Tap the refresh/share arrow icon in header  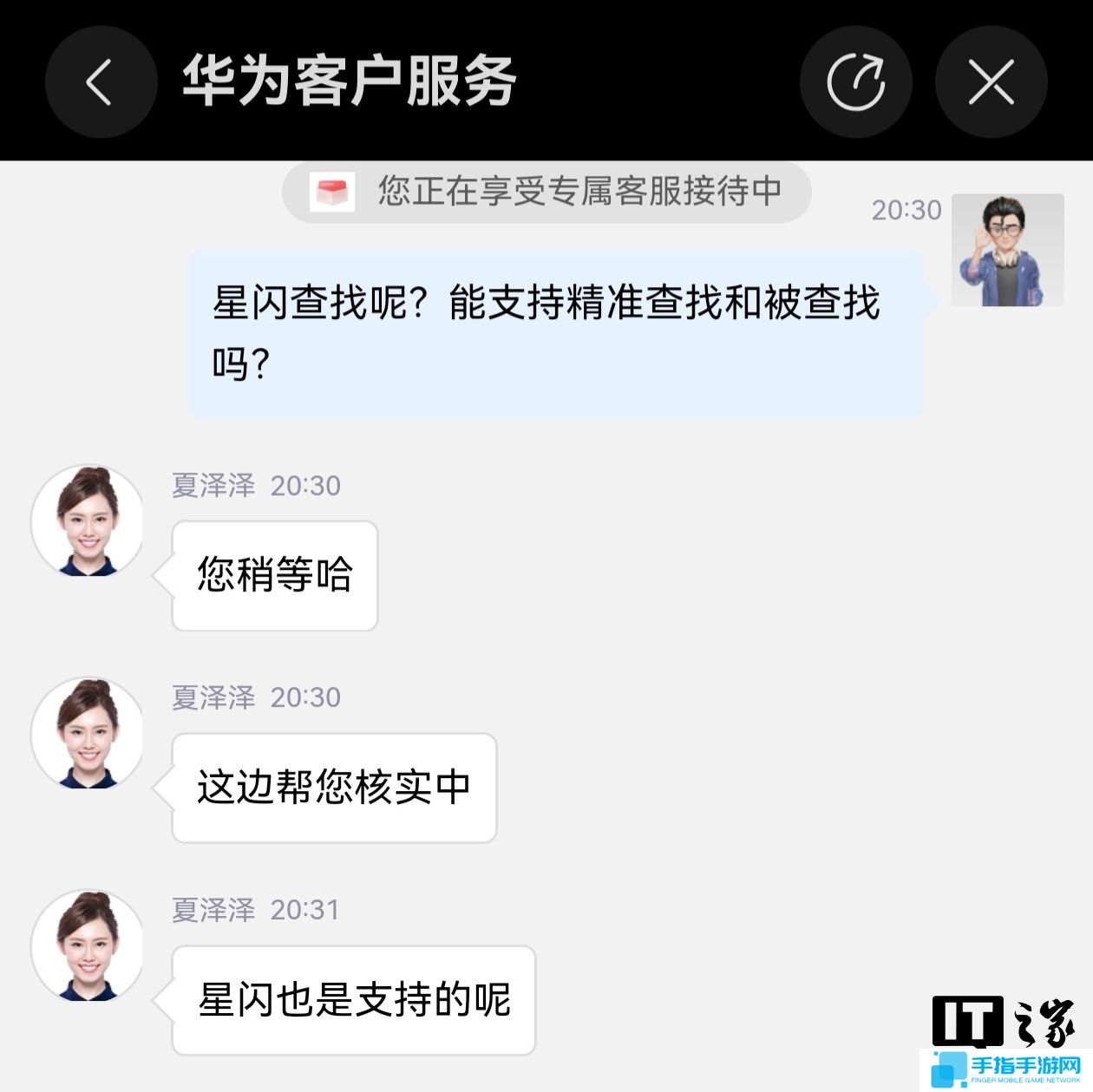855,82
